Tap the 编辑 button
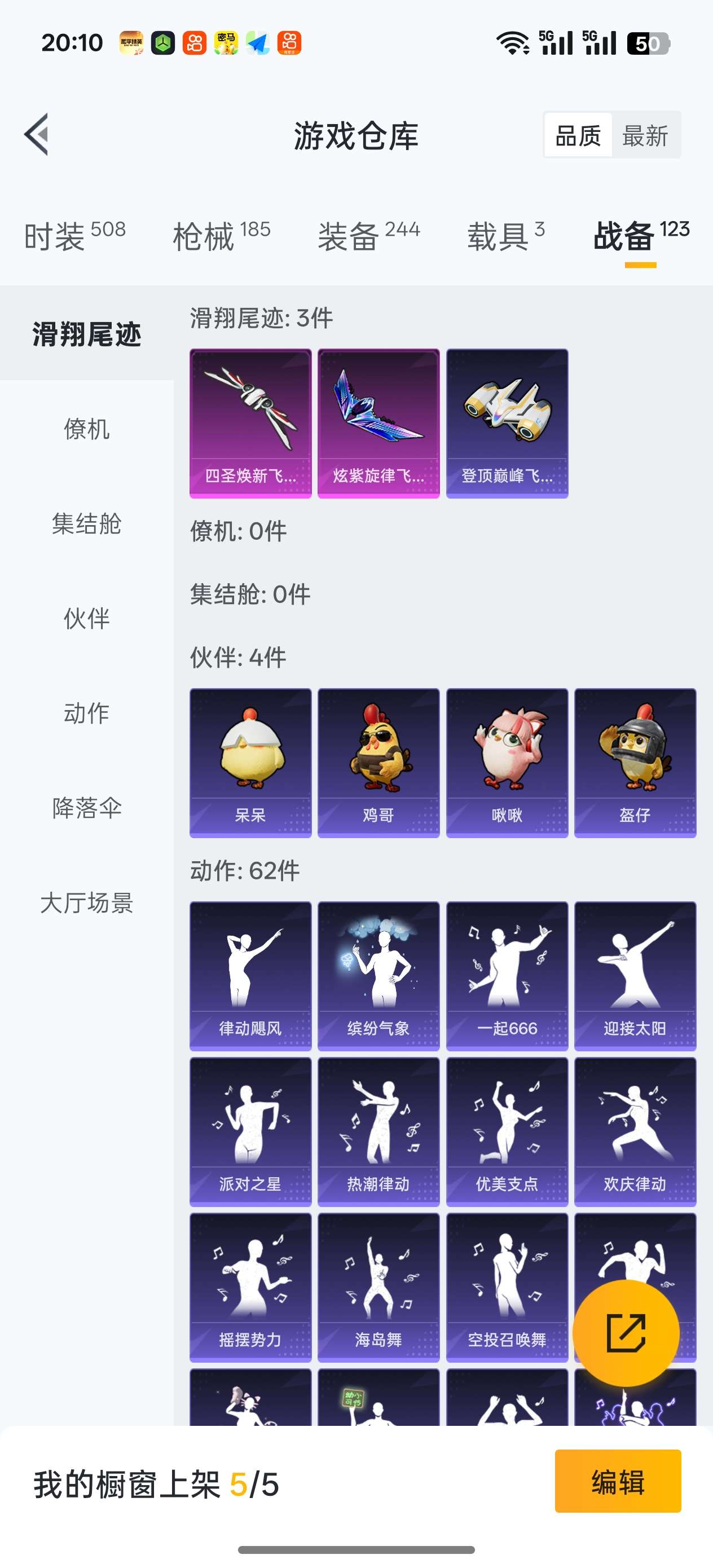 click(x=618, y=1482)
